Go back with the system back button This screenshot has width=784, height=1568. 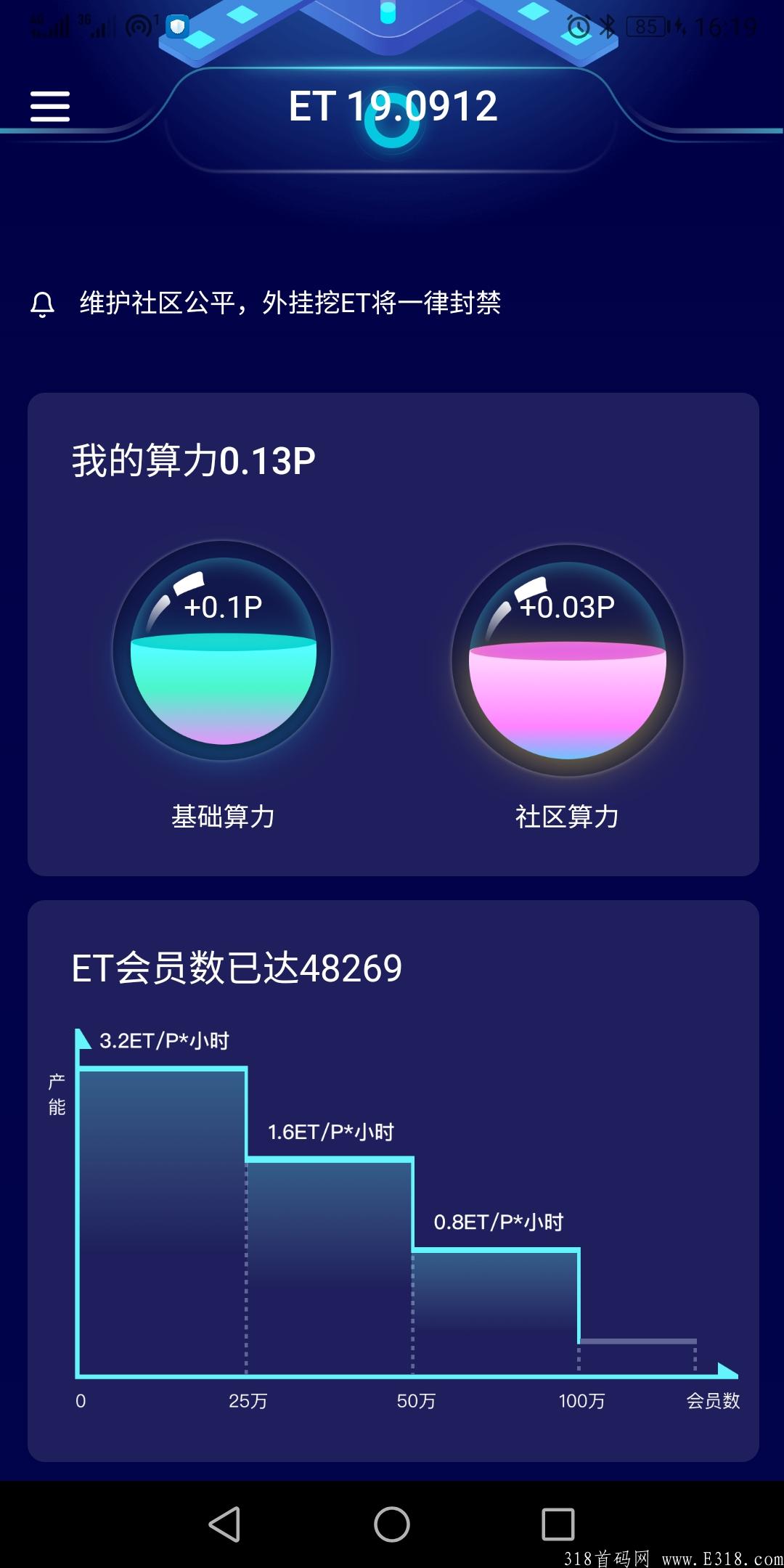point(224,1523)
